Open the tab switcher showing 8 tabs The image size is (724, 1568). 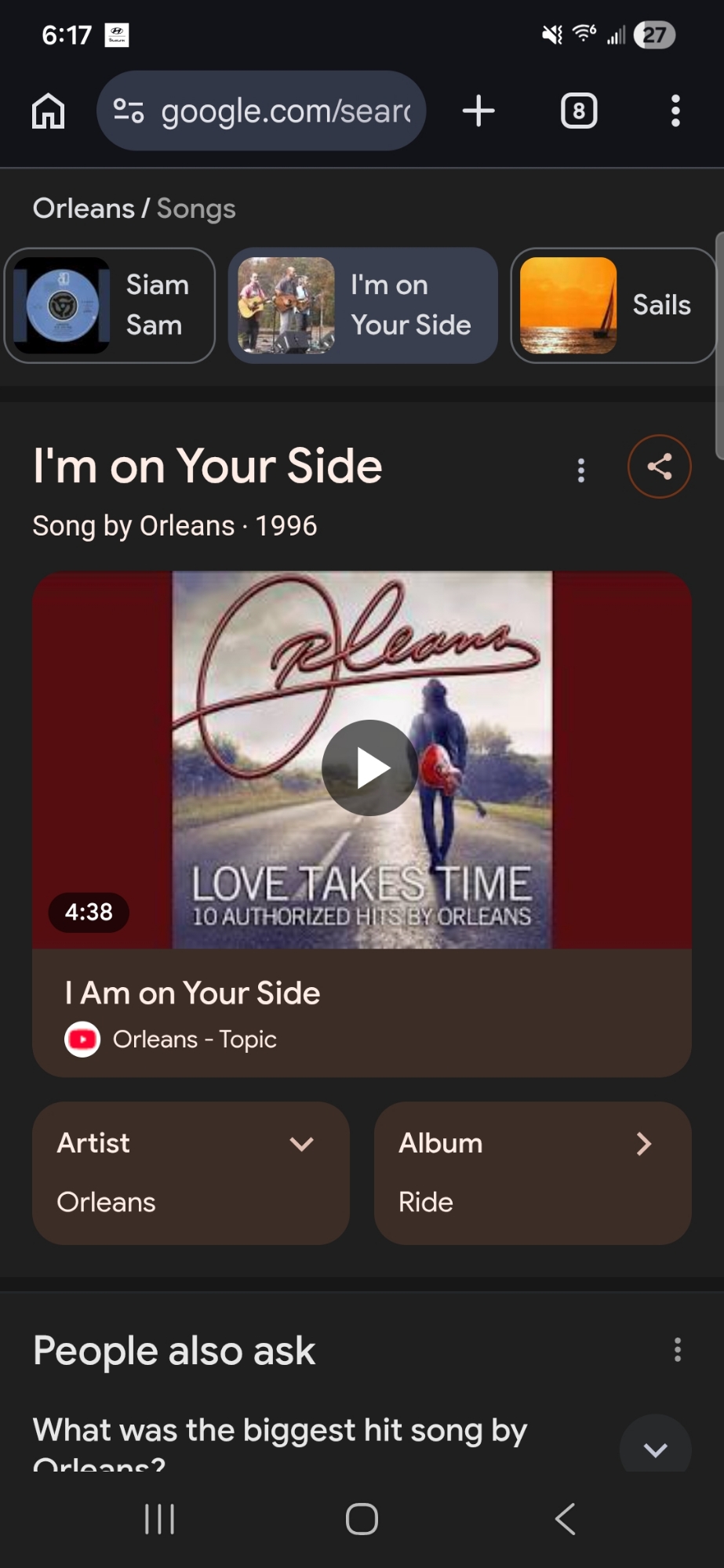(579, 111)
